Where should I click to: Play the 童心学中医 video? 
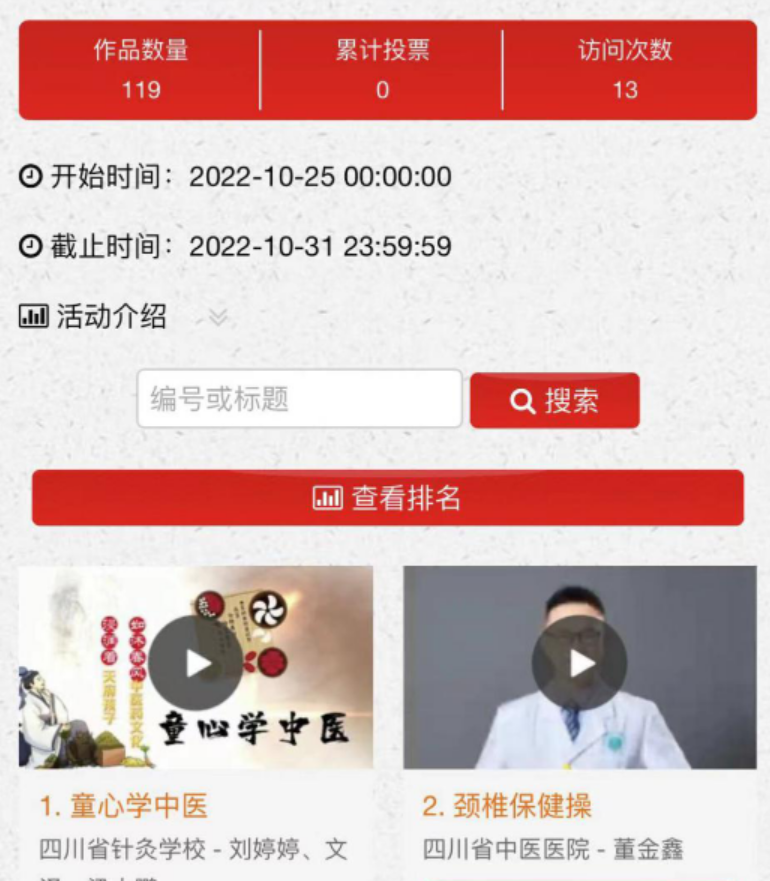(197, 663)
